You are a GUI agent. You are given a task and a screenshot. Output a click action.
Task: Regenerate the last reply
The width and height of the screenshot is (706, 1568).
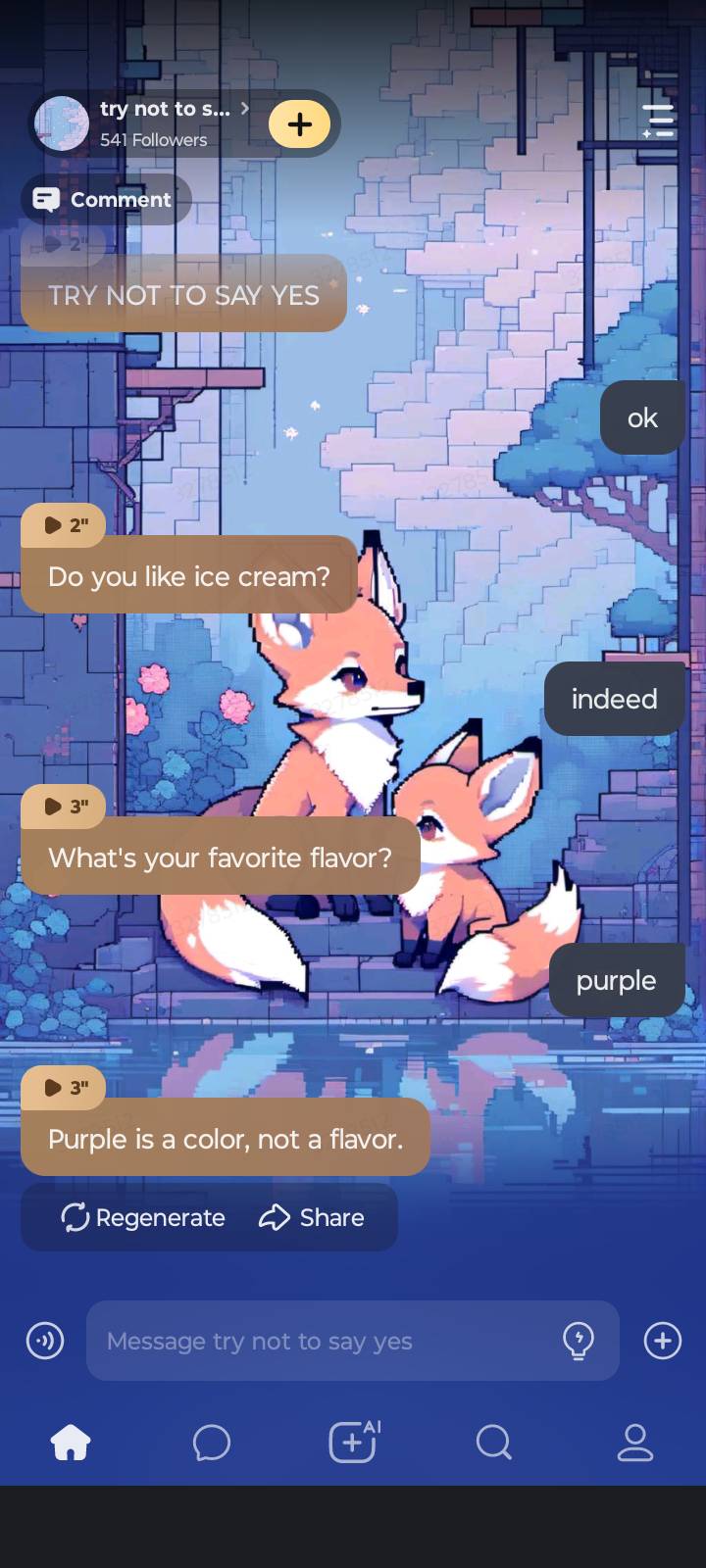pos(143,1217)
